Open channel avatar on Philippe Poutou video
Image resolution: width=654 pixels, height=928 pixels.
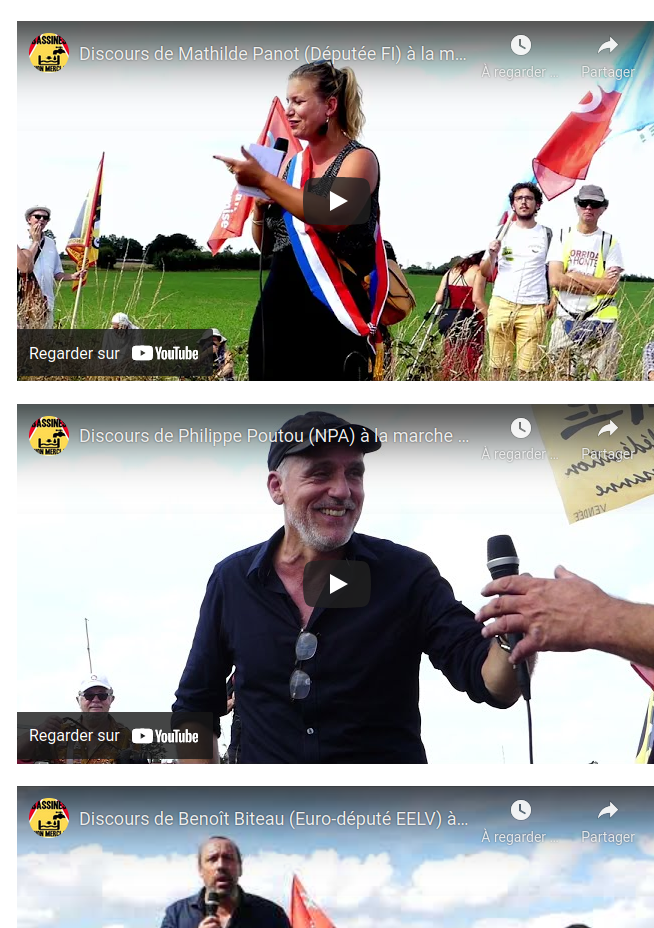[49, 436]
